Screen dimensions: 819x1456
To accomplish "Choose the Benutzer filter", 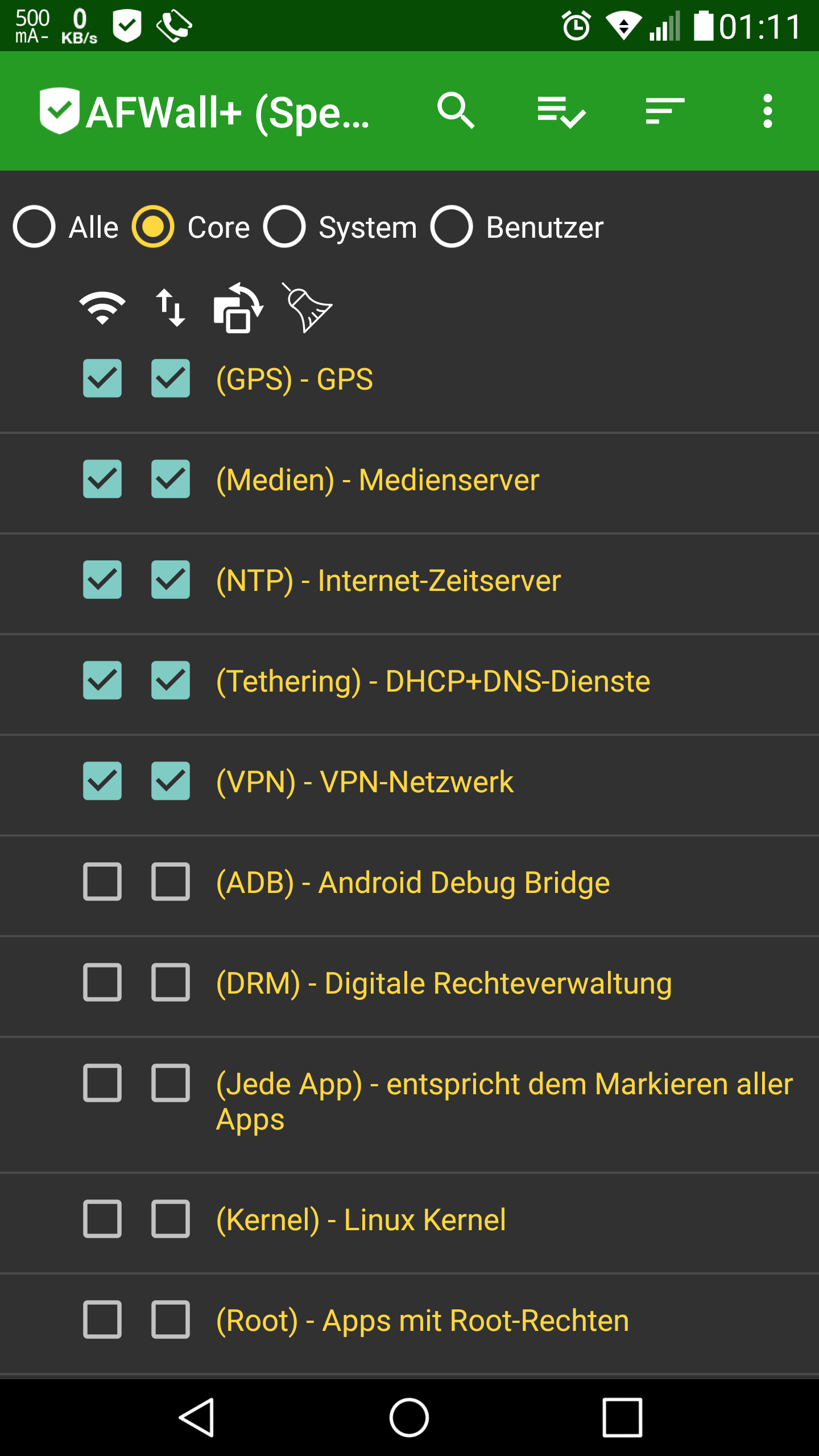I will point(452,227).
